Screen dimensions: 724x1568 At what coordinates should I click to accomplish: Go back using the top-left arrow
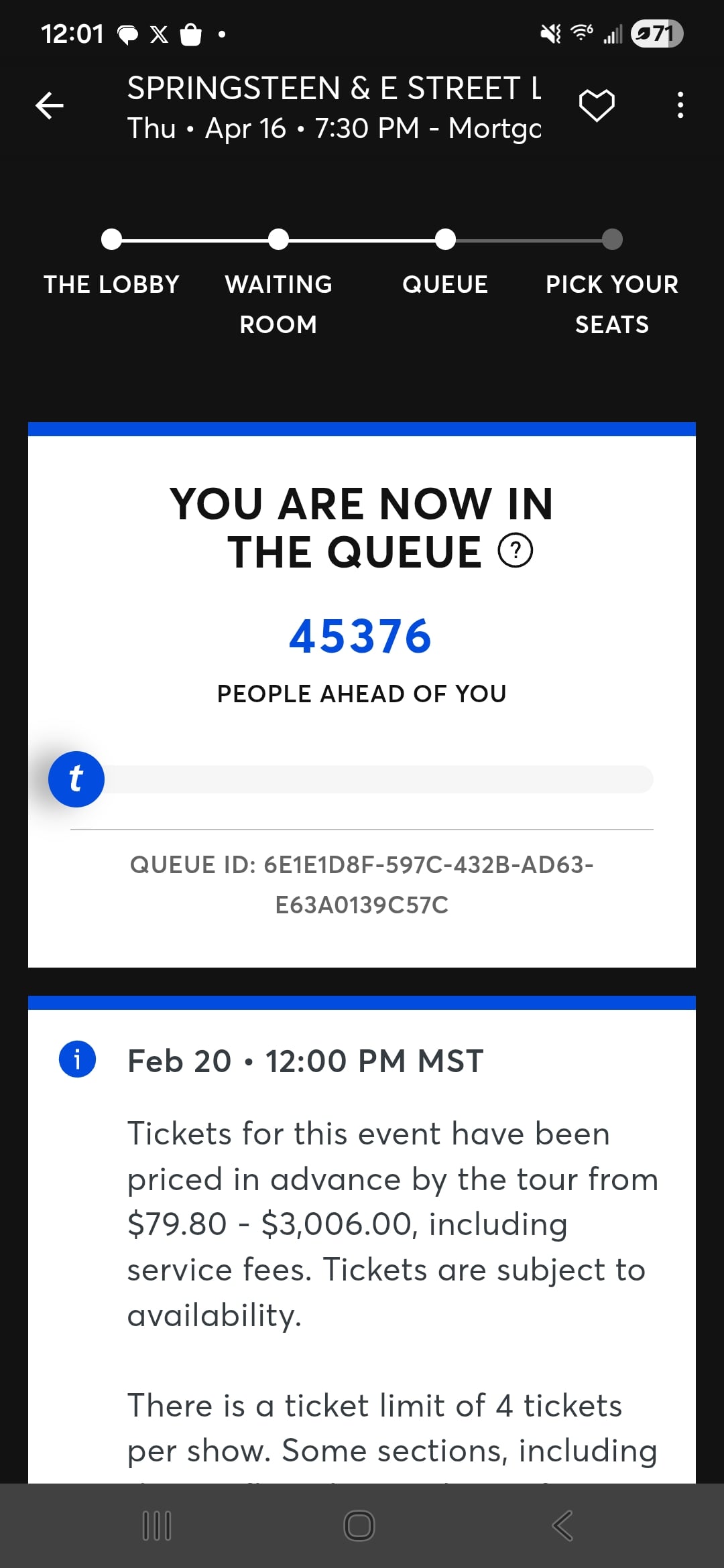[50, 106]
